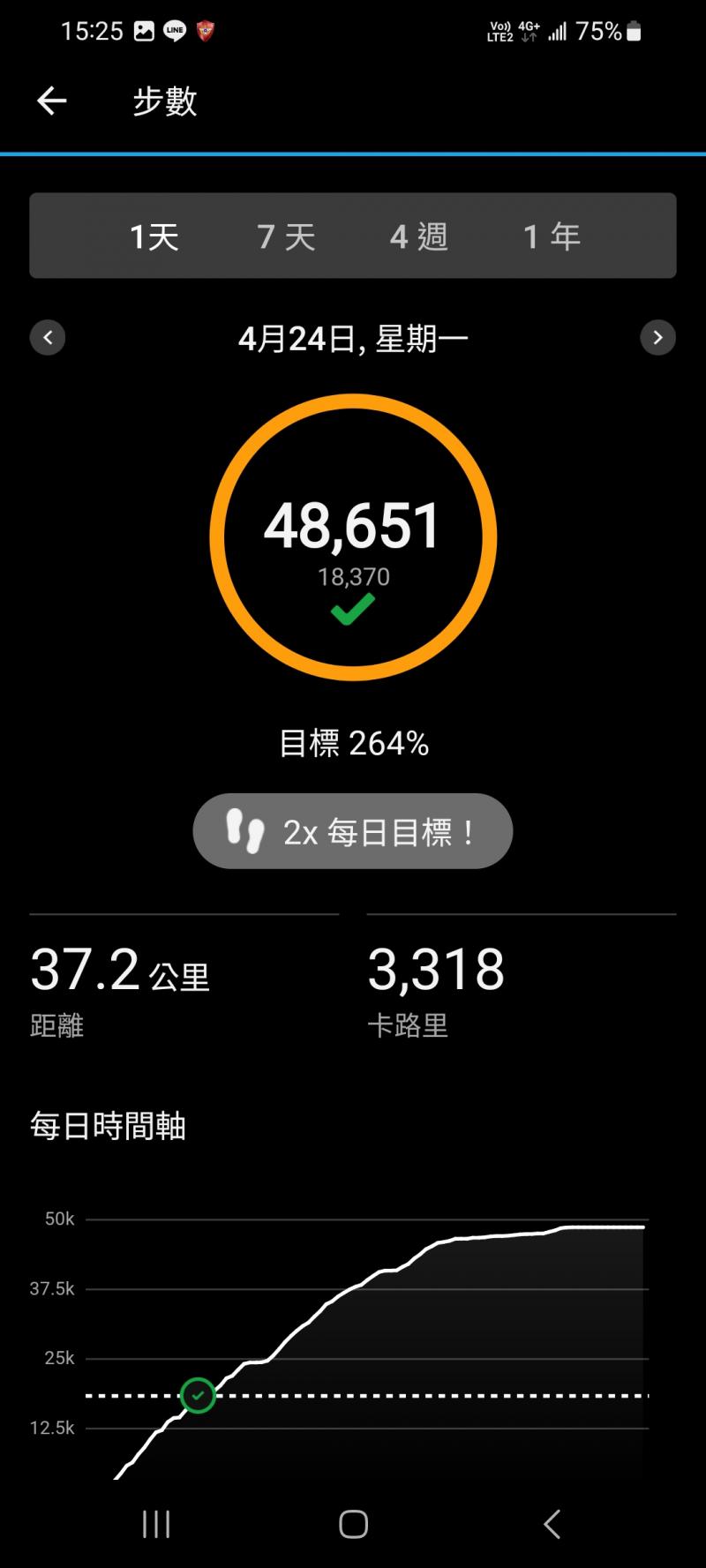Tap the system home button
The height and width of the screenshot is (1568, 706).
pos(353,1524)
